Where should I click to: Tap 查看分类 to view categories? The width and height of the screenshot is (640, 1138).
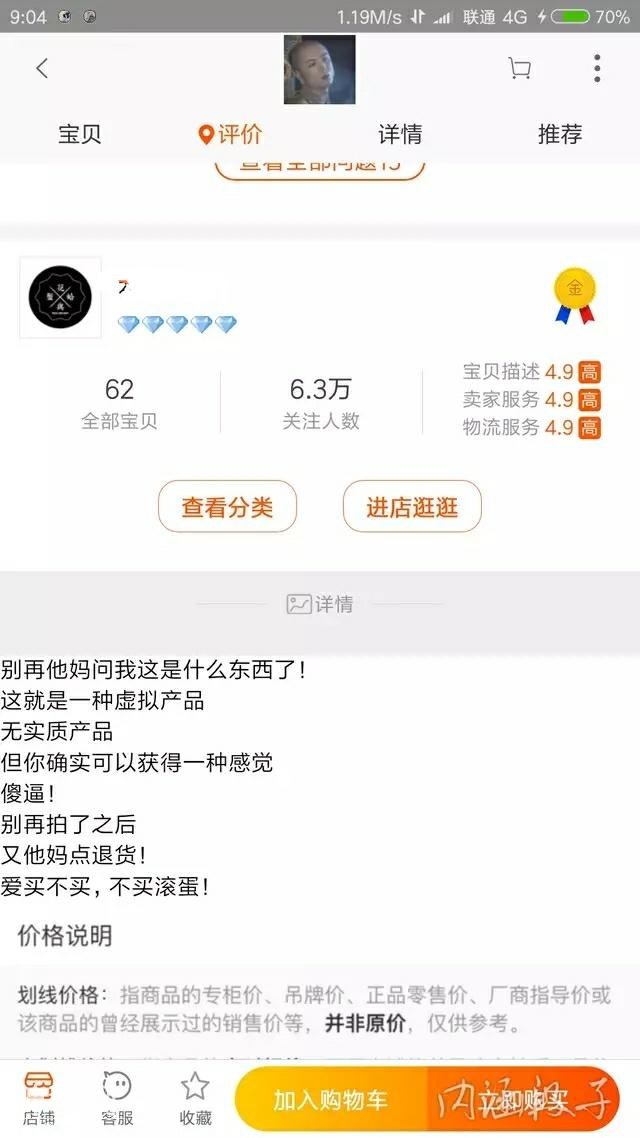(x=227, y=507)
